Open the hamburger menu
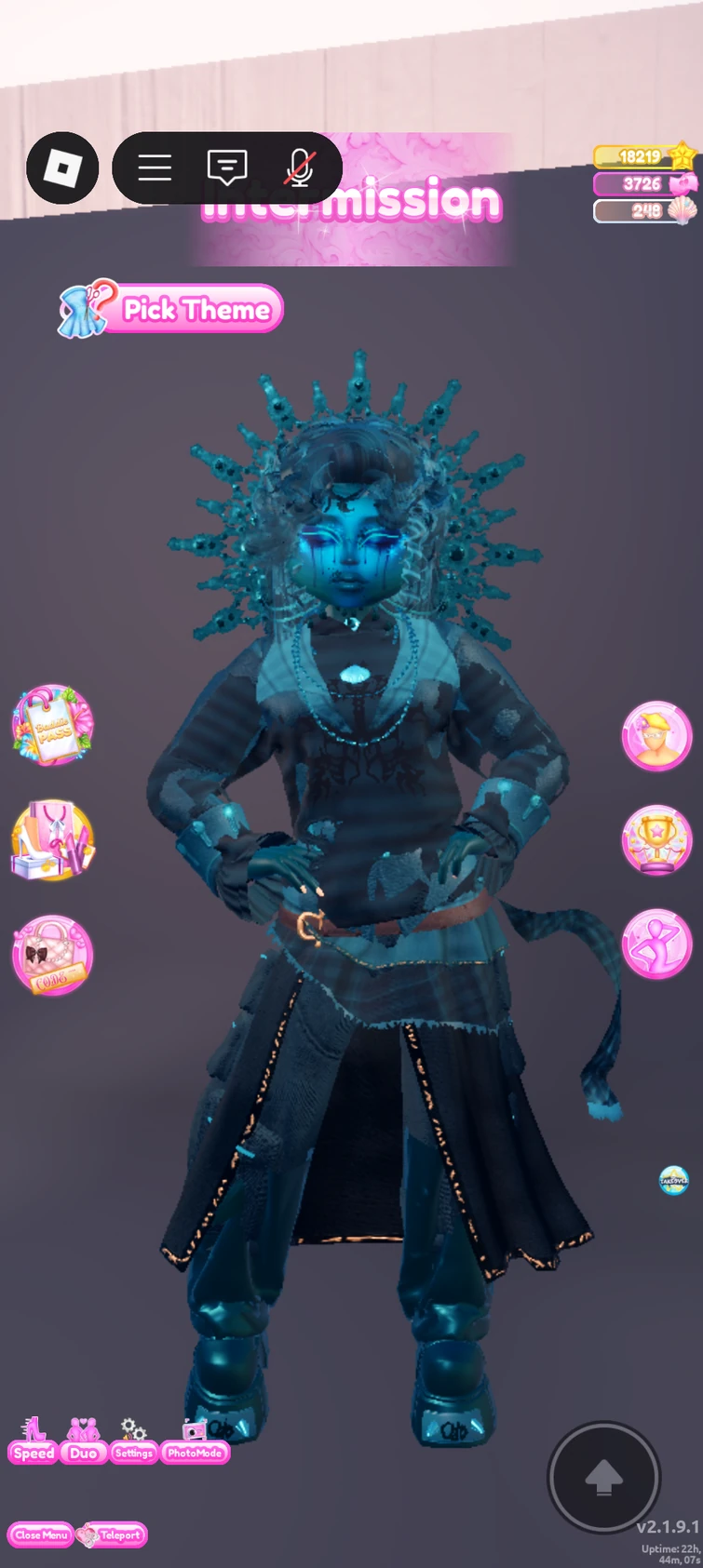This screenshot has width=703, height=1568. [155, 168]
